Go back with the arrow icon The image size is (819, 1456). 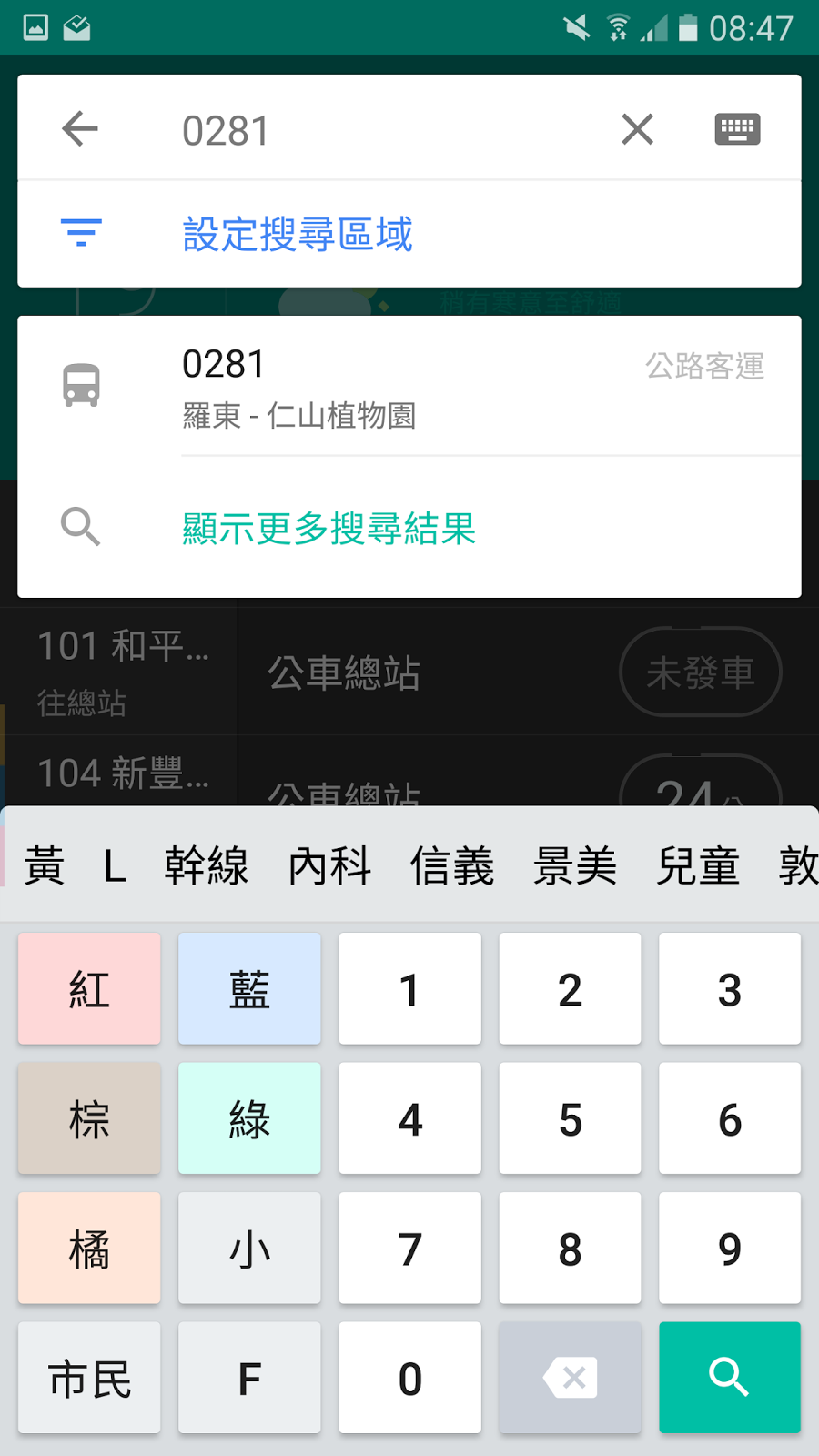point(80,129)
